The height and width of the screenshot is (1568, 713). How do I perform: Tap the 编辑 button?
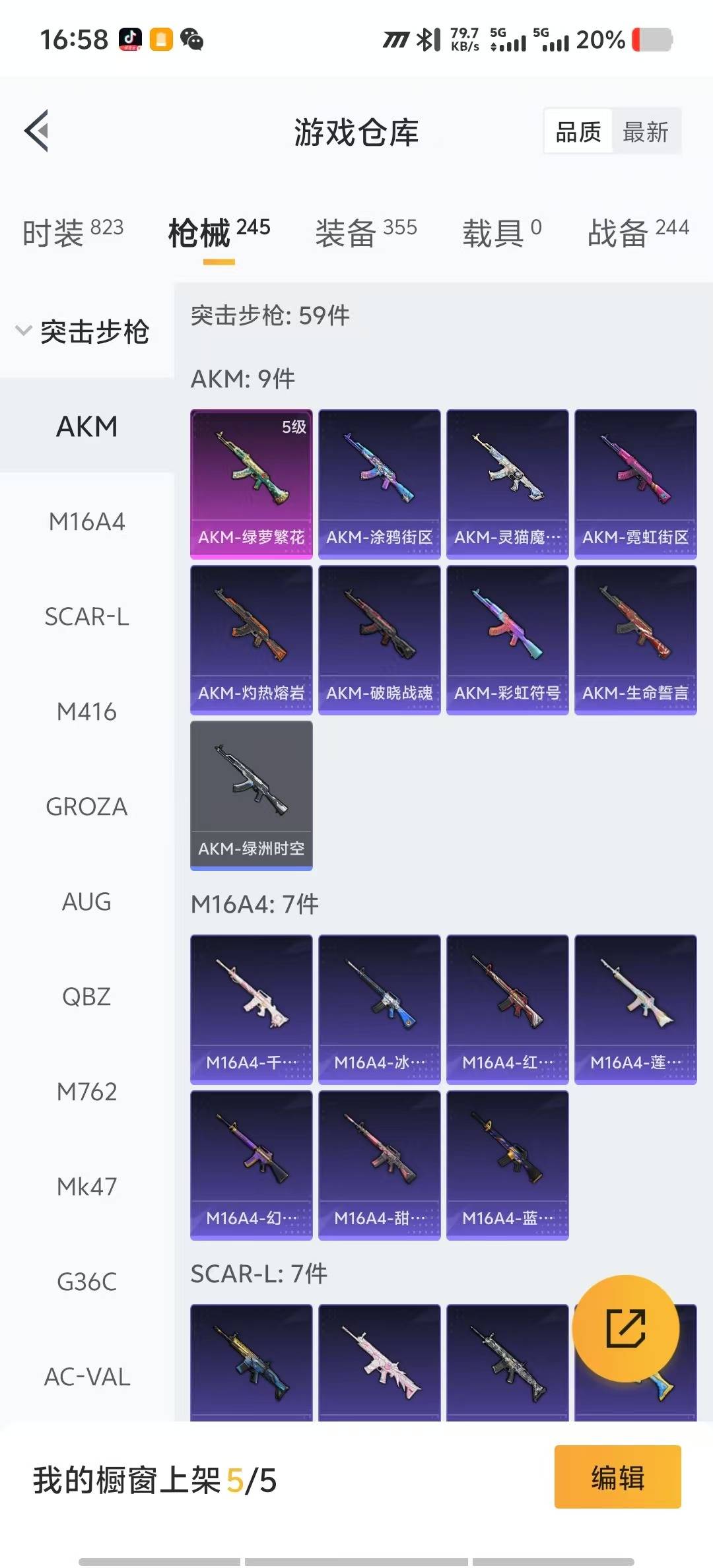(617, 1478)
